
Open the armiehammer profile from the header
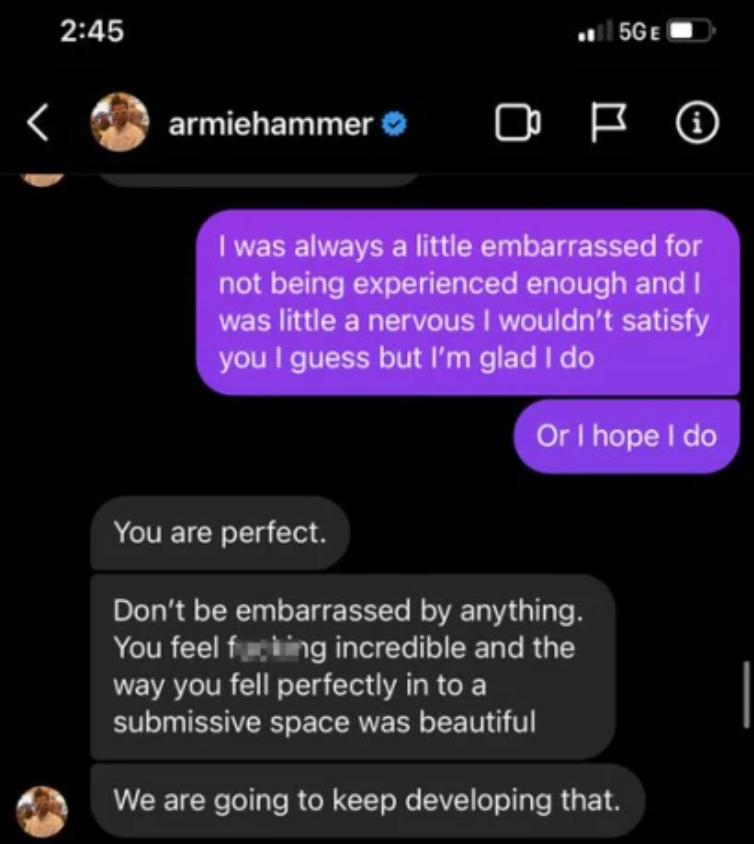point(270,123)
